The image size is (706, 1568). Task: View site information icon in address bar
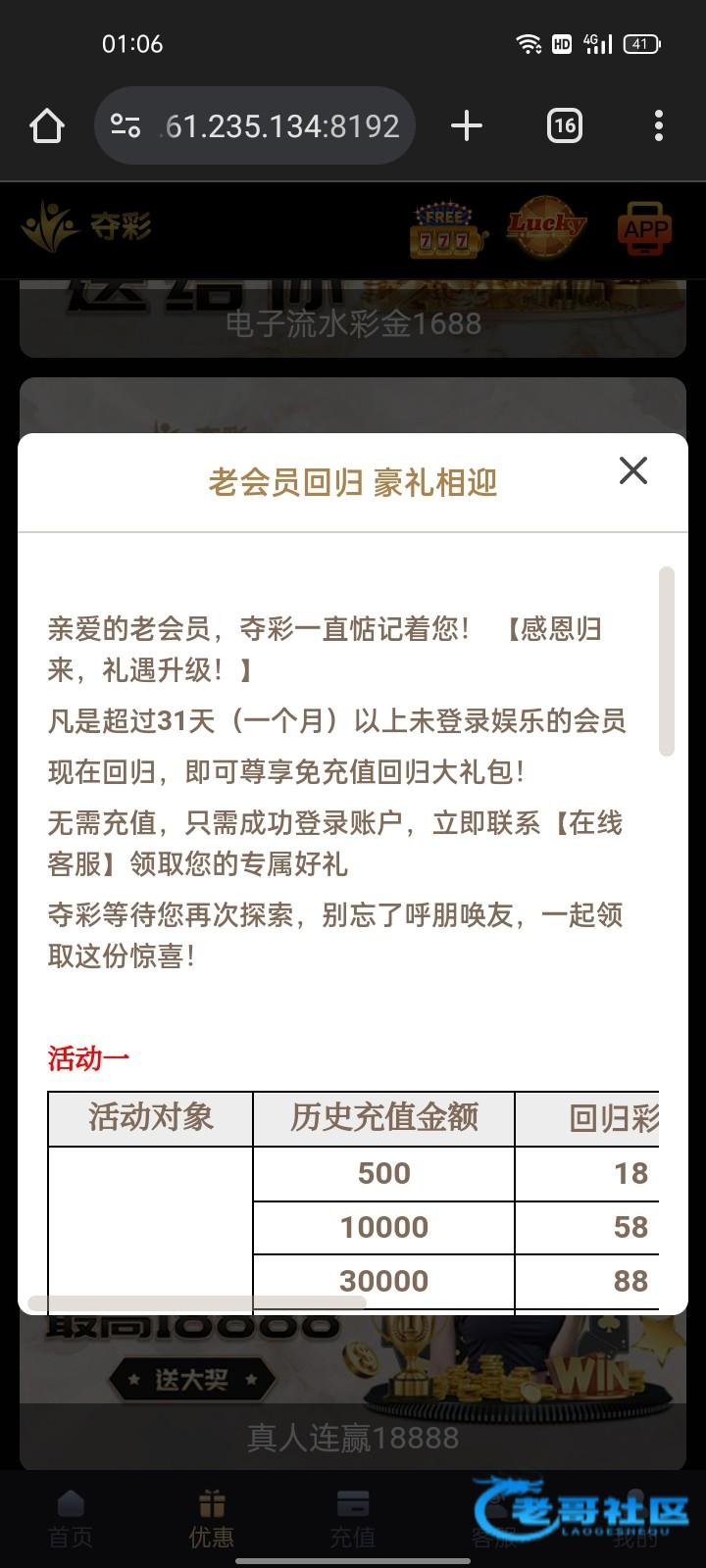point(126,125)
